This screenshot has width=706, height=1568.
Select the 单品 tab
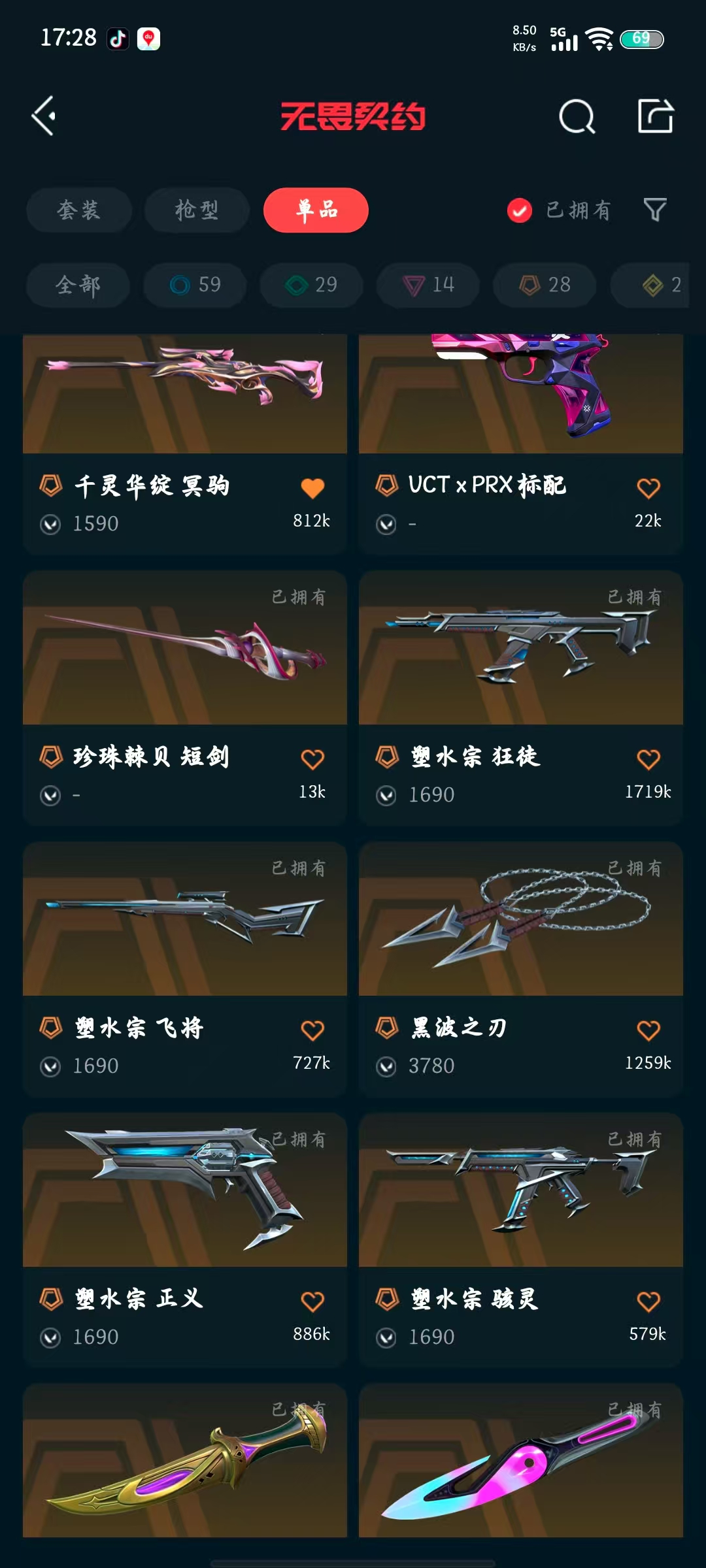pos(316,210)
